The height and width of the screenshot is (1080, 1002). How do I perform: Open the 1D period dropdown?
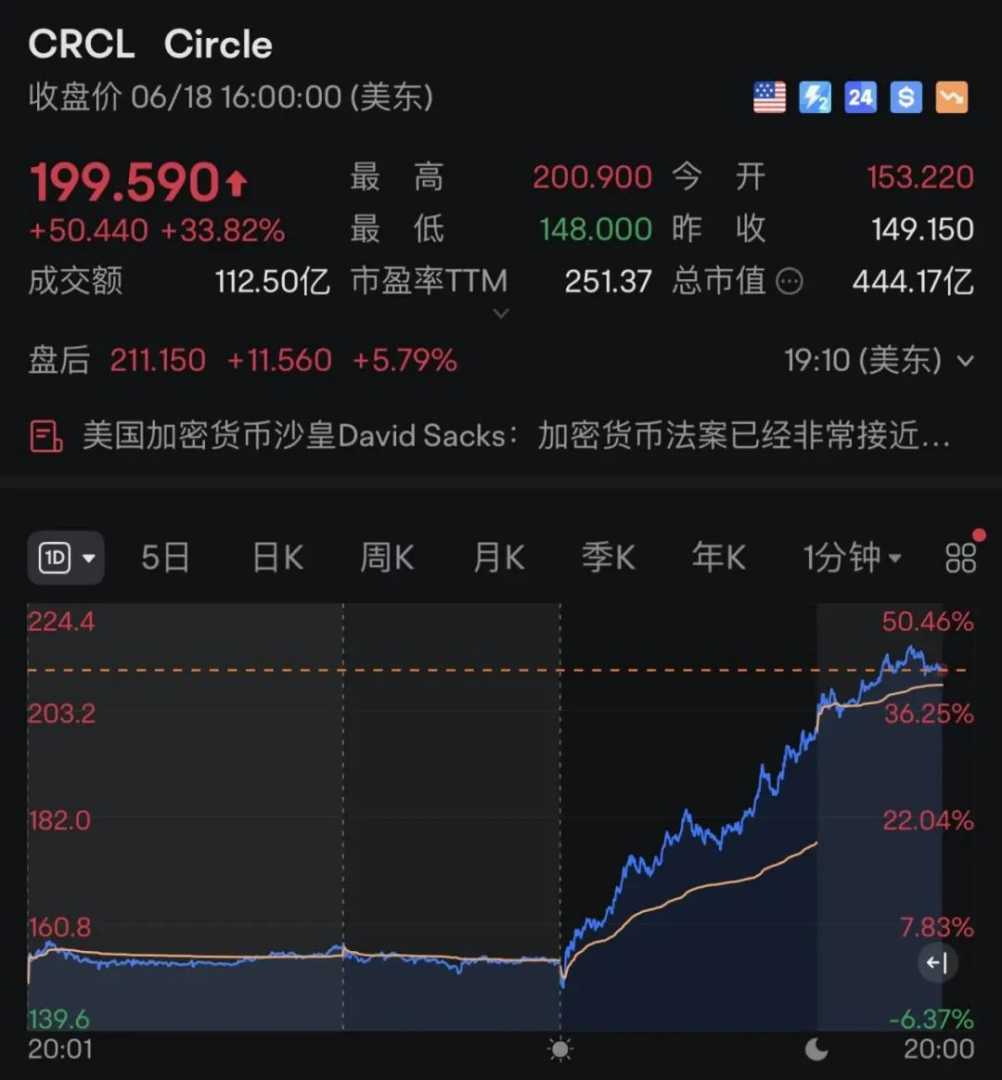(x=66, y=558)
